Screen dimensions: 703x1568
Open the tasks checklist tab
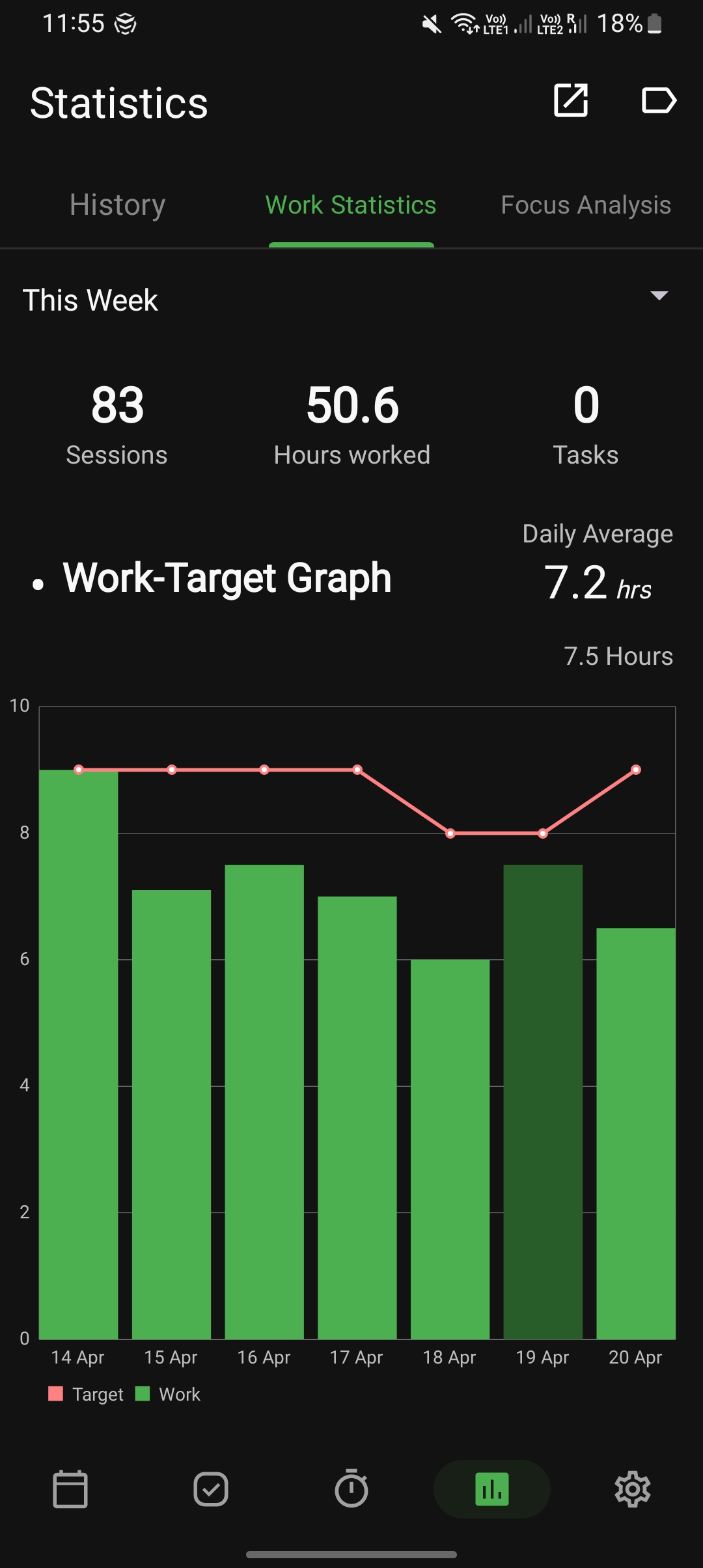tap(211, 1489)
